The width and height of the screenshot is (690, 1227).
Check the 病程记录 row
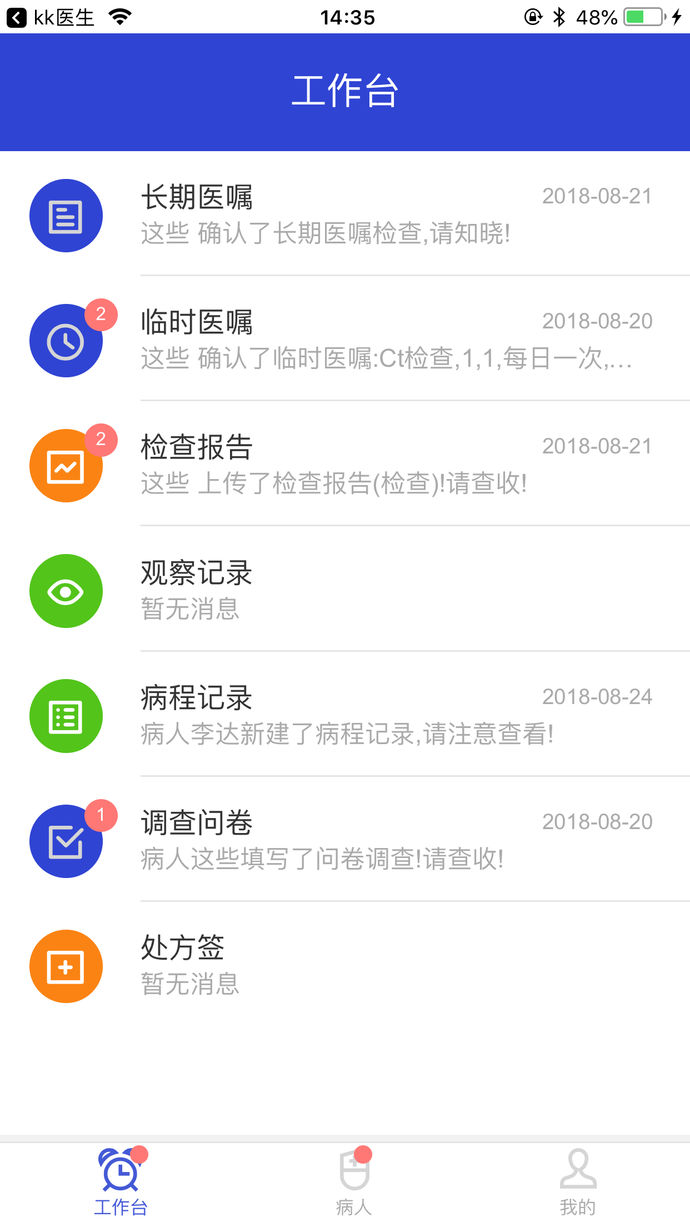(345, 715)
